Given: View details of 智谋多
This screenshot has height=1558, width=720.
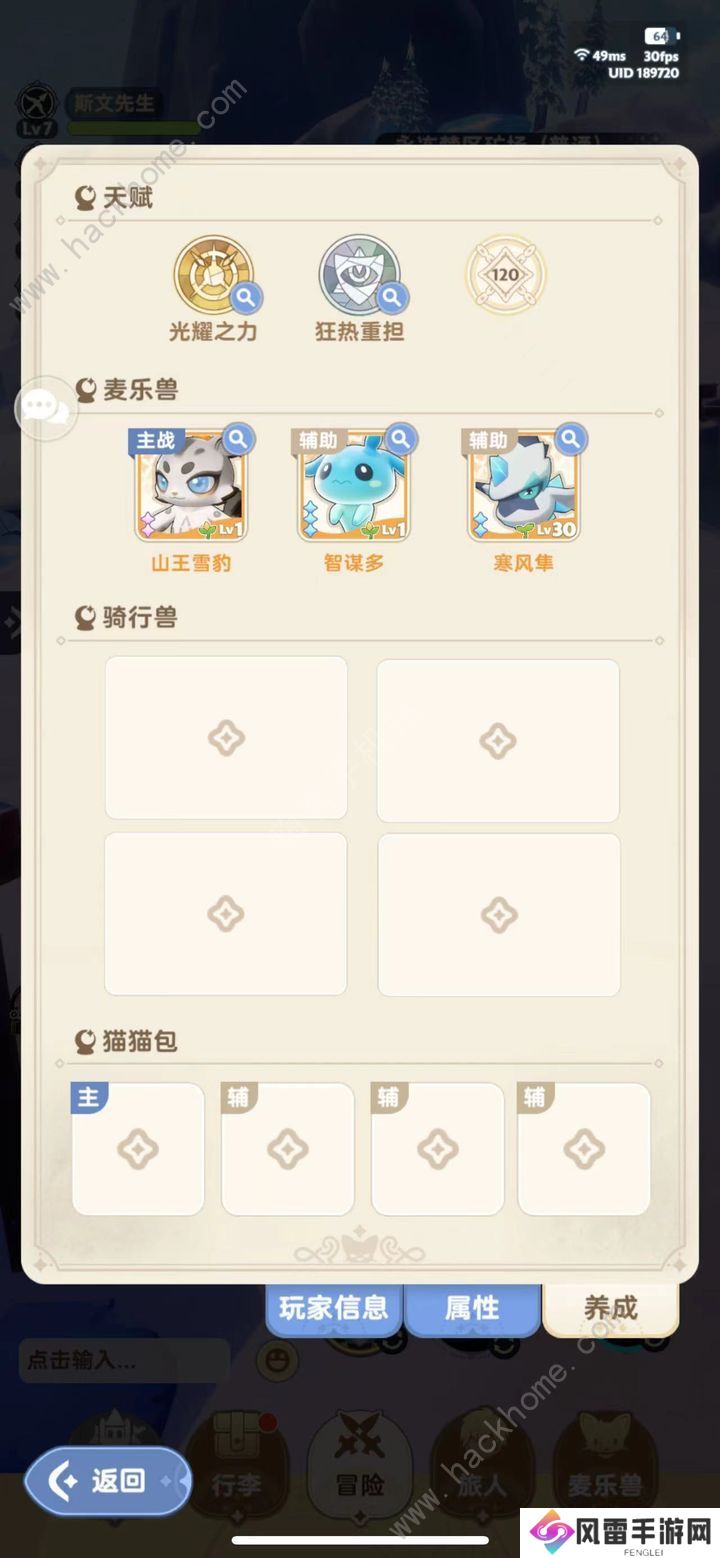Looking at the screenshot, I should point(354,487).
